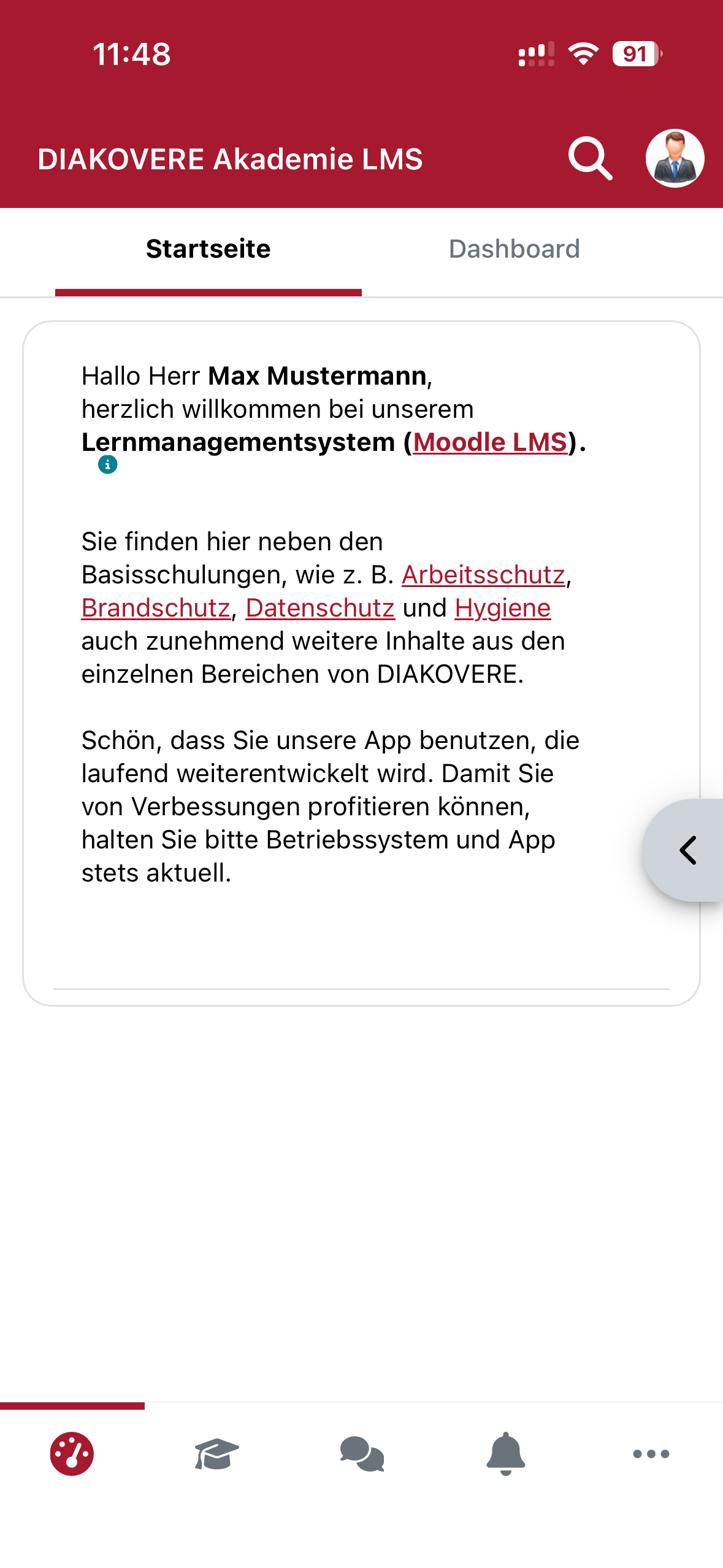Open your profile avatar menu
723x1568 pixels.
click(675, 158)
